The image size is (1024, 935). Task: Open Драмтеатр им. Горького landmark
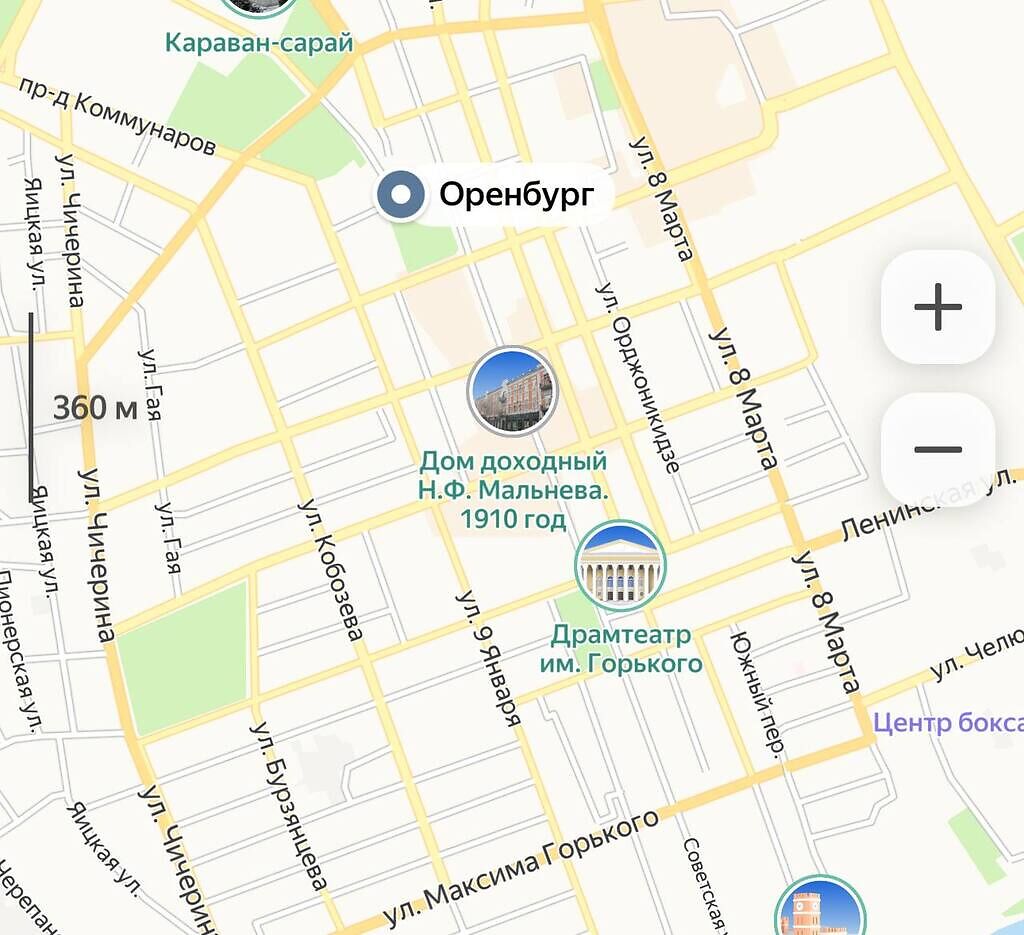[x=620, y=566]
